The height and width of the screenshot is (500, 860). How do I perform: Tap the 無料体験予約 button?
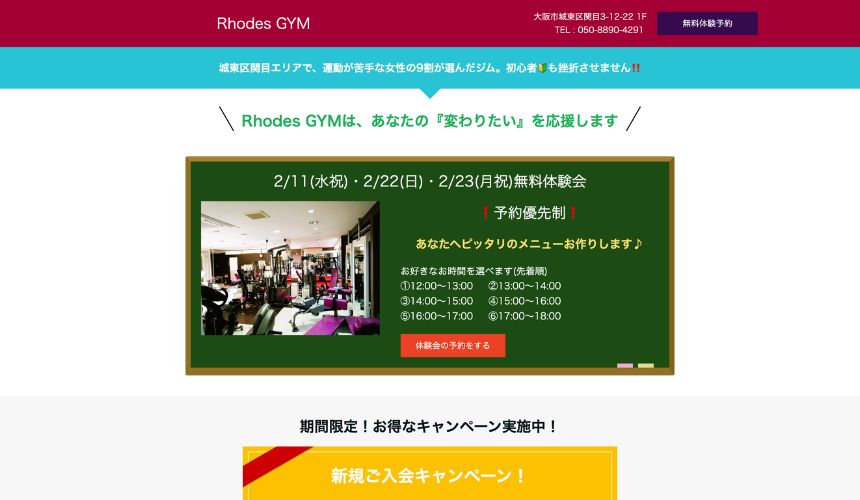(x=707, y=23)
